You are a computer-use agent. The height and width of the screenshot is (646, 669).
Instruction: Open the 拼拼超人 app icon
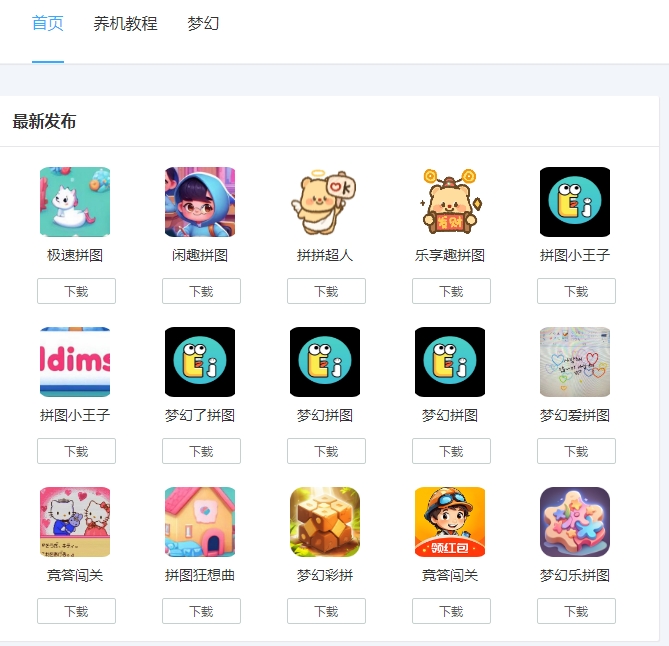tap(325, 202)
